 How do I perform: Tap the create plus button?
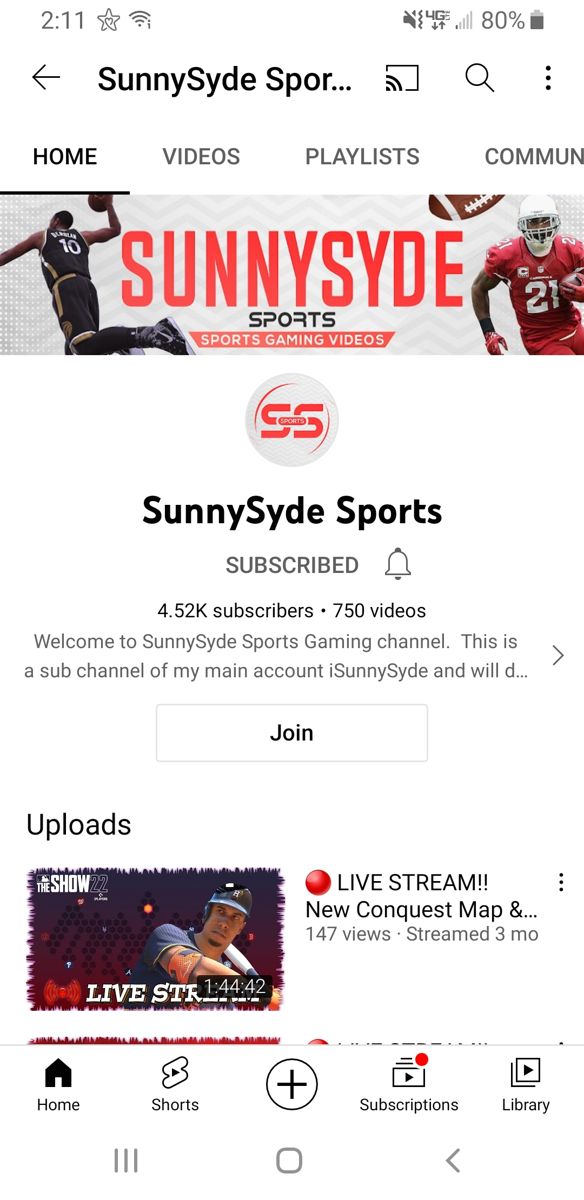point(292,1084)
